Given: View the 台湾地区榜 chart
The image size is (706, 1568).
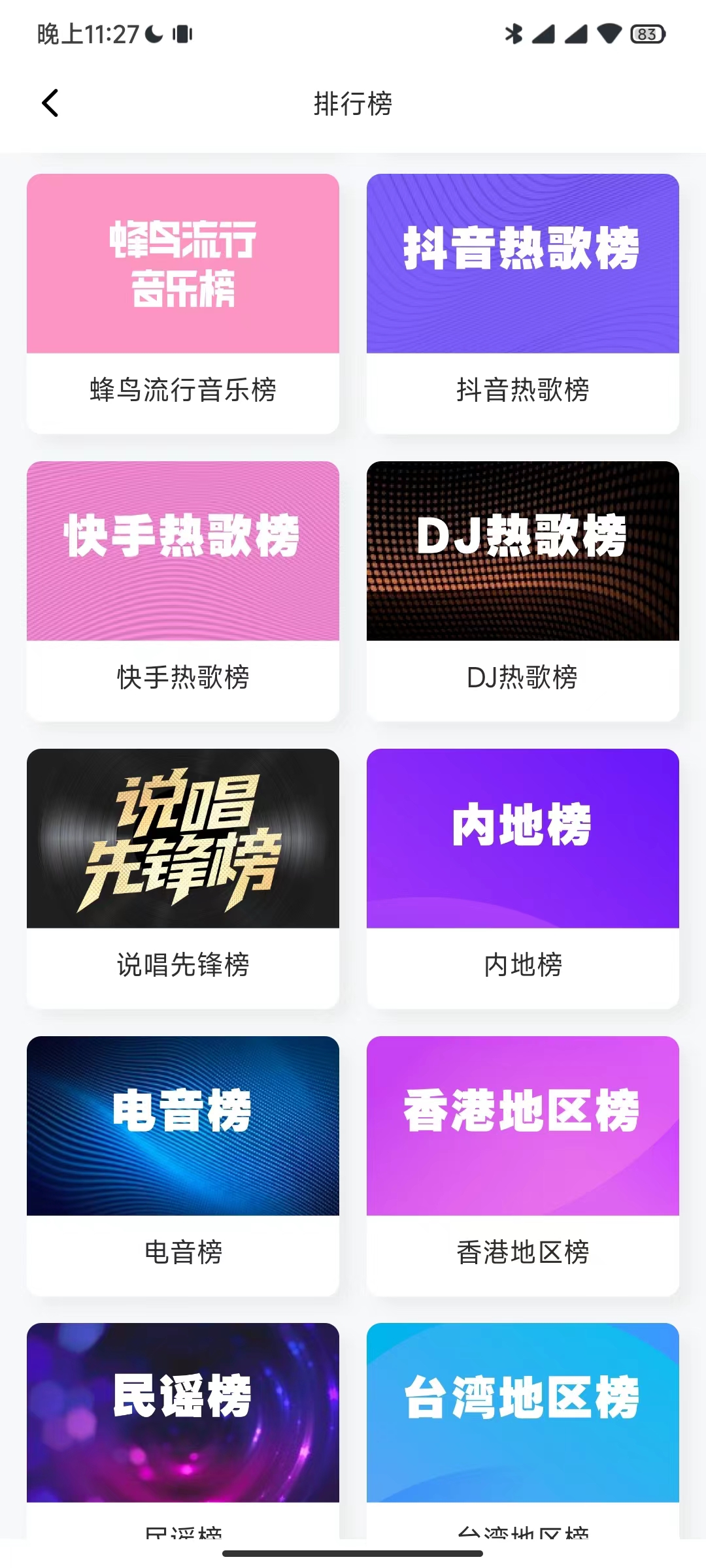Looking at the screenshot, I should point(523,1424).
